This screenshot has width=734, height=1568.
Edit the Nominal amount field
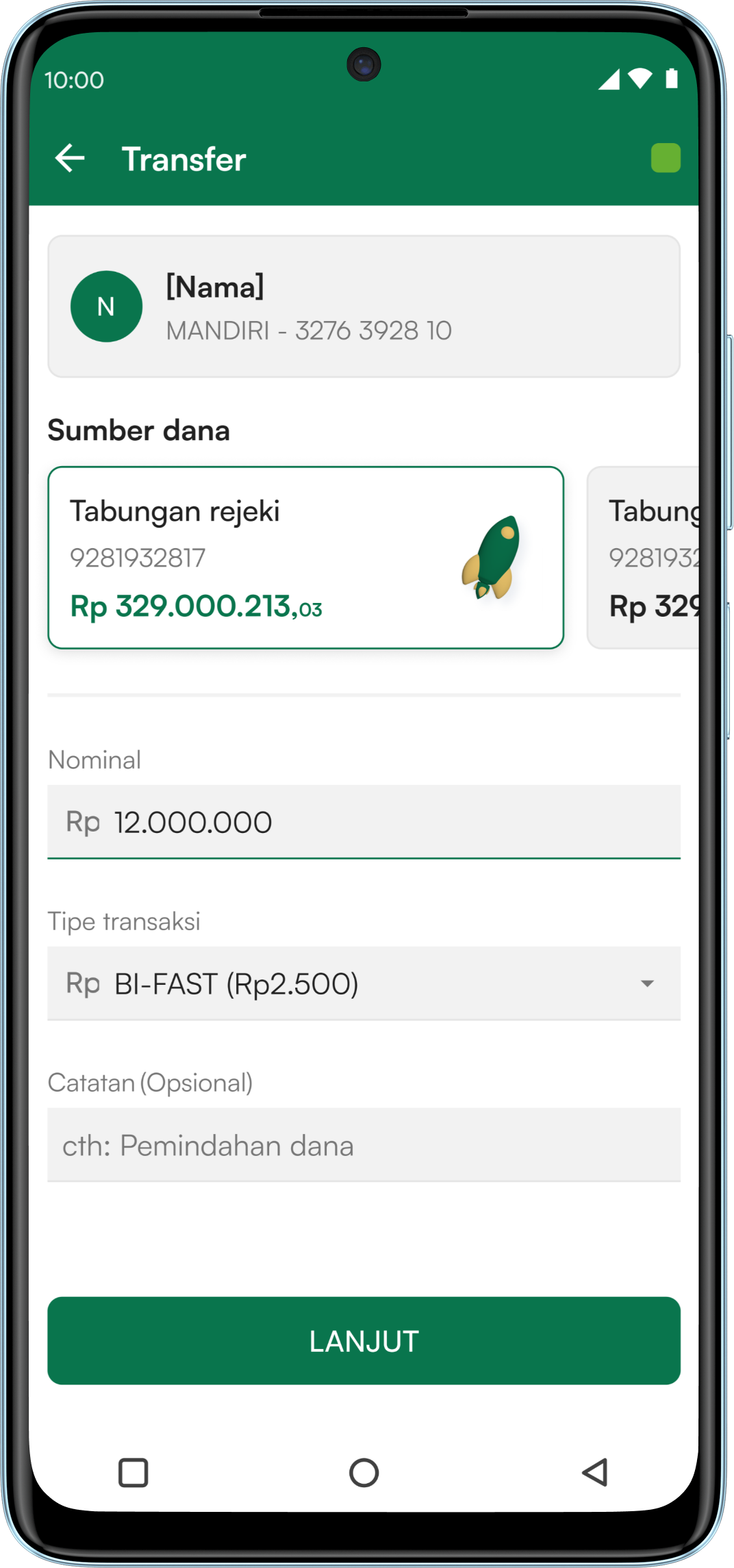coord(364,822)
